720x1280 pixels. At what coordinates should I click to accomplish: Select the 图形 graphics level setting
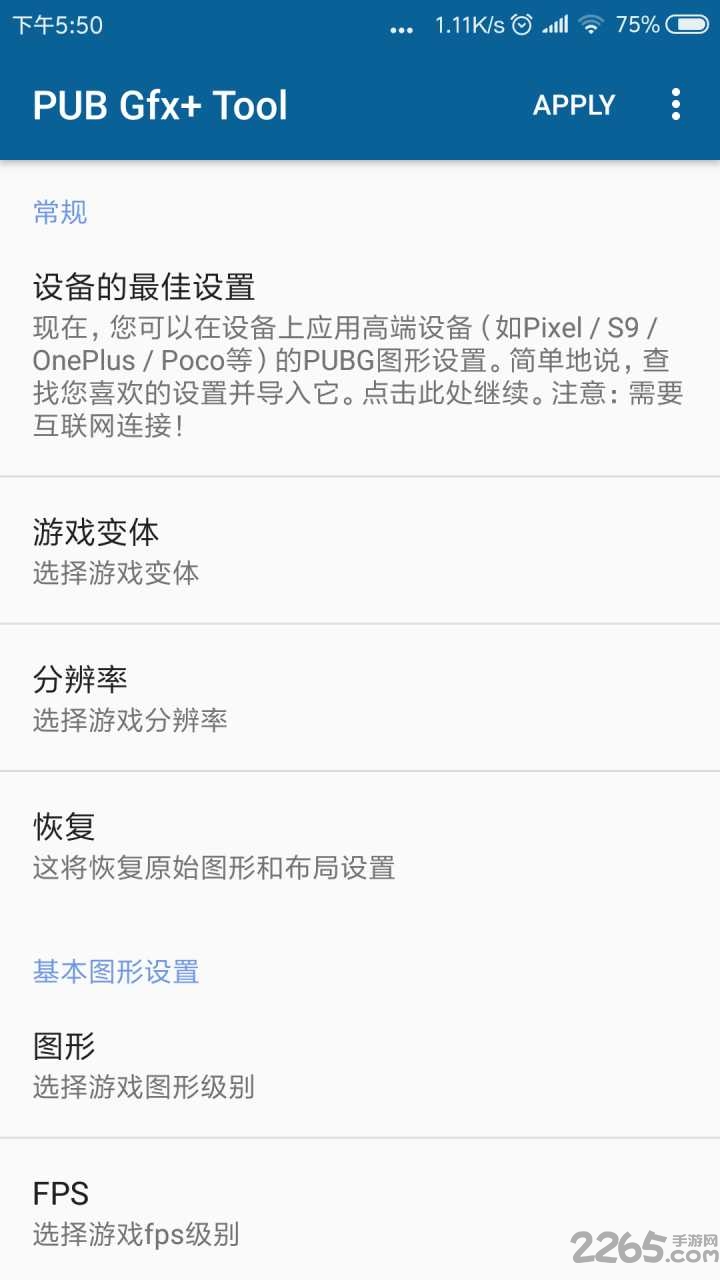[x=360, y=1064]
